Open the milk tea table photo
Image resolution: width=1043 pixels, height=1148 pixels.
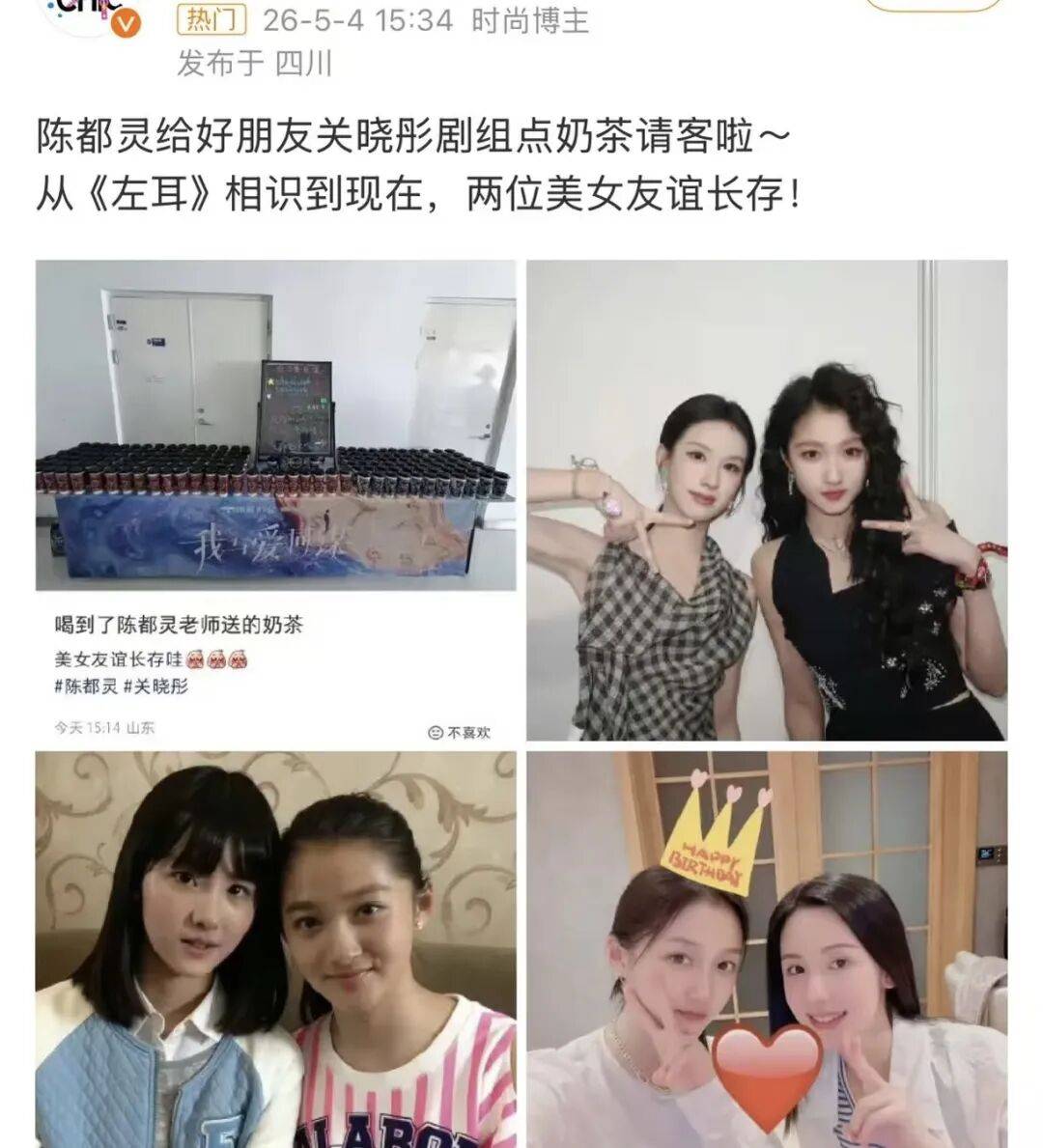click(x=275, y=501)
